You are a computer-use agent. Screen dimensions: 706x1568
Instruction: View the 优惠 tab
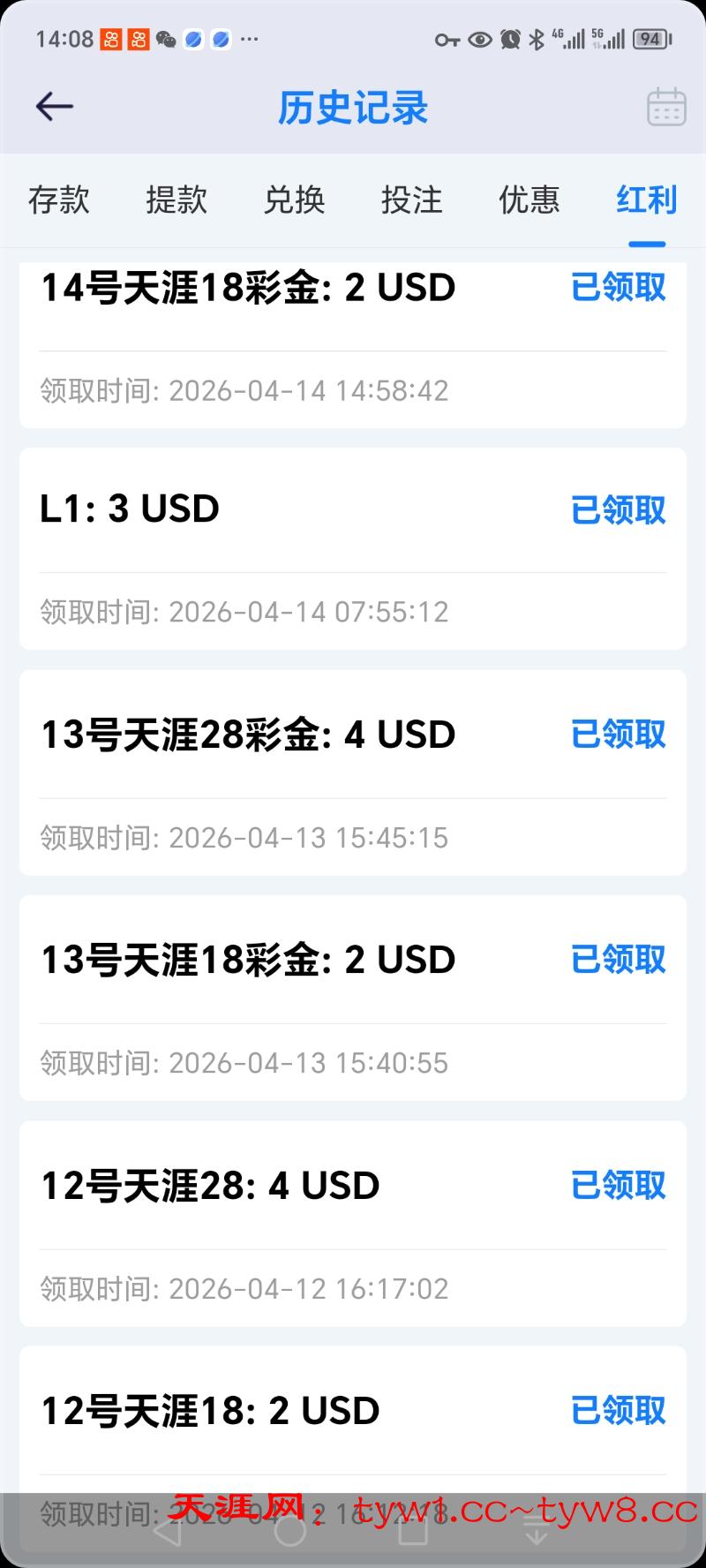529,200
